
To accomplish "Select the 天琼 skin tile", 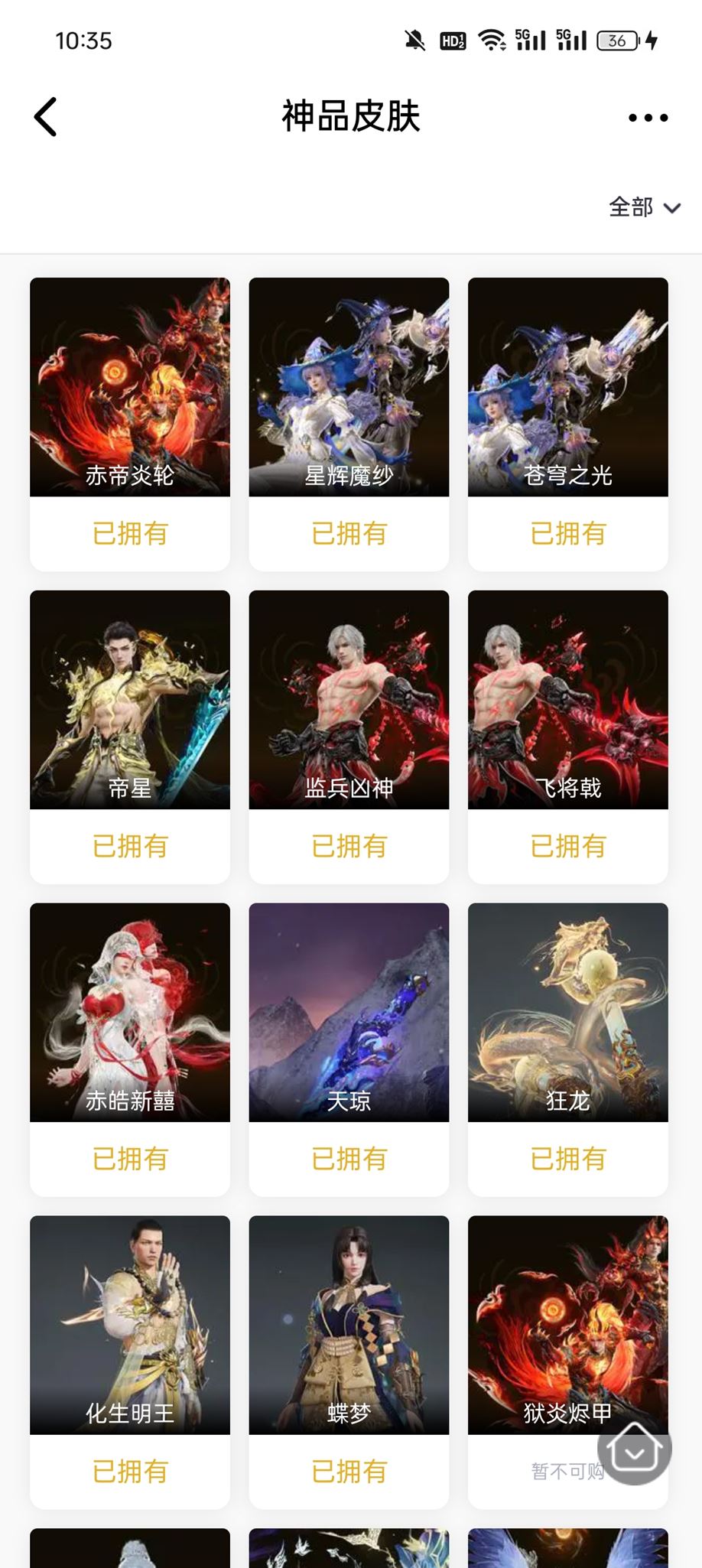I will [x=349, y=1012].
